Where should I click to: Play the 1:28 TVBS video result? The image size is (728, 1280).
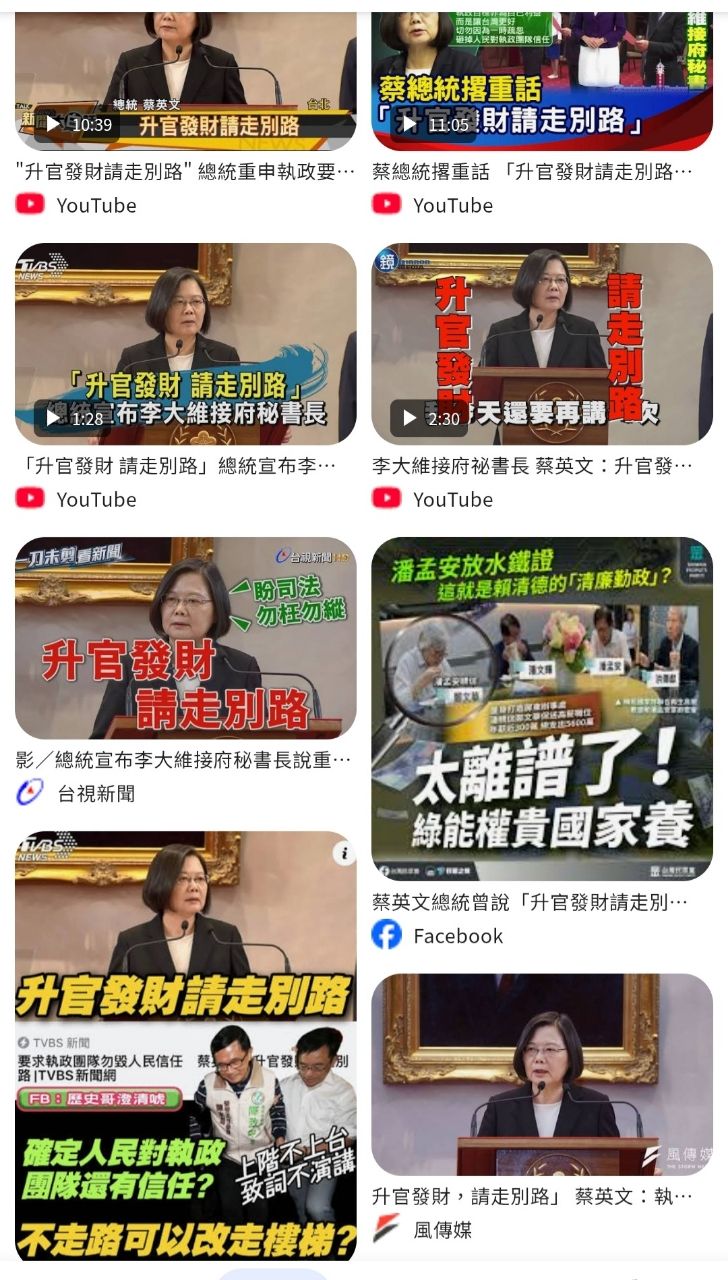(185, 344)
